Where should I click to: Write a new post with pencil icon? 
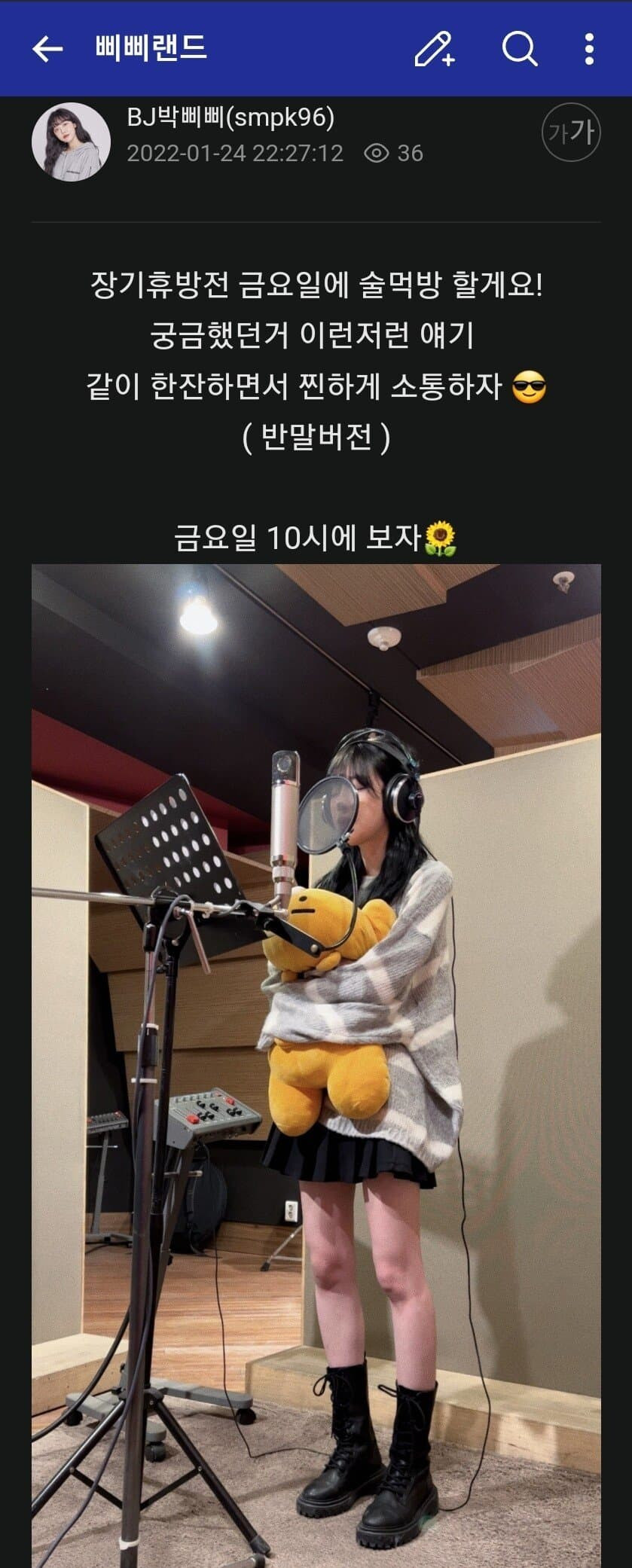[x=435, y=49]
